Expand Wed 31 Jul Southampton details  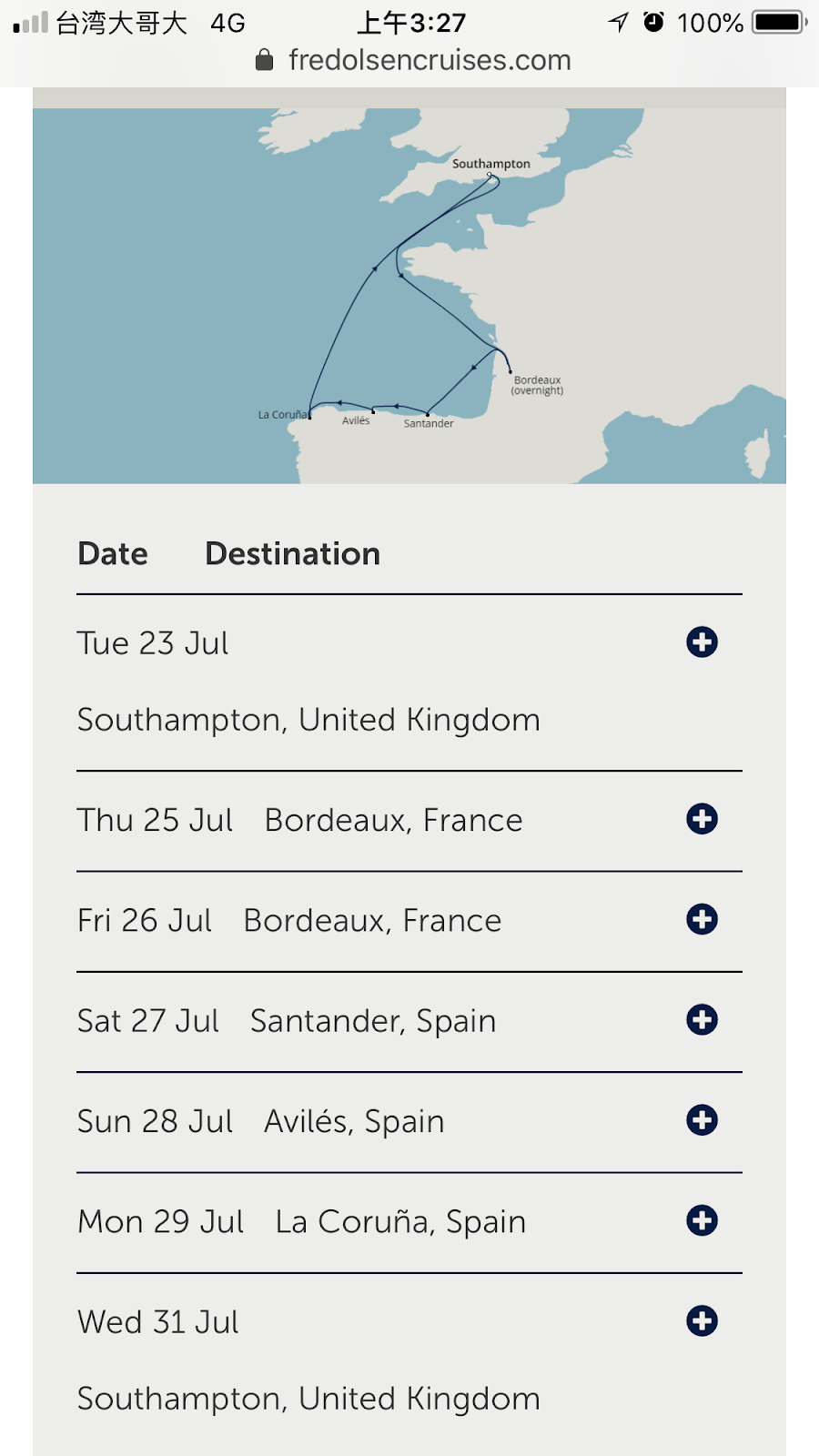point(702,1320)
